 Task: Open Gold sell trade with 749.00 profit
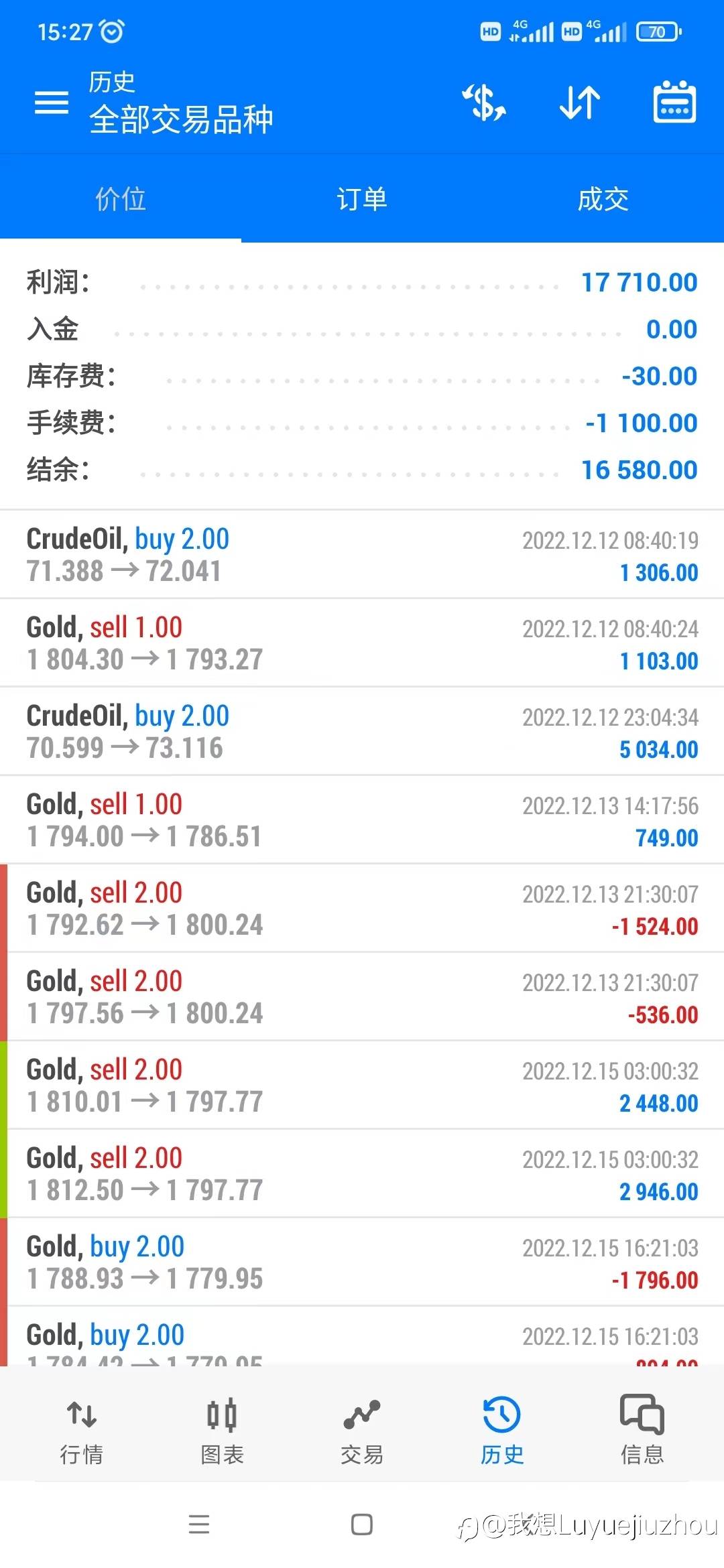(x=362, y=820)
